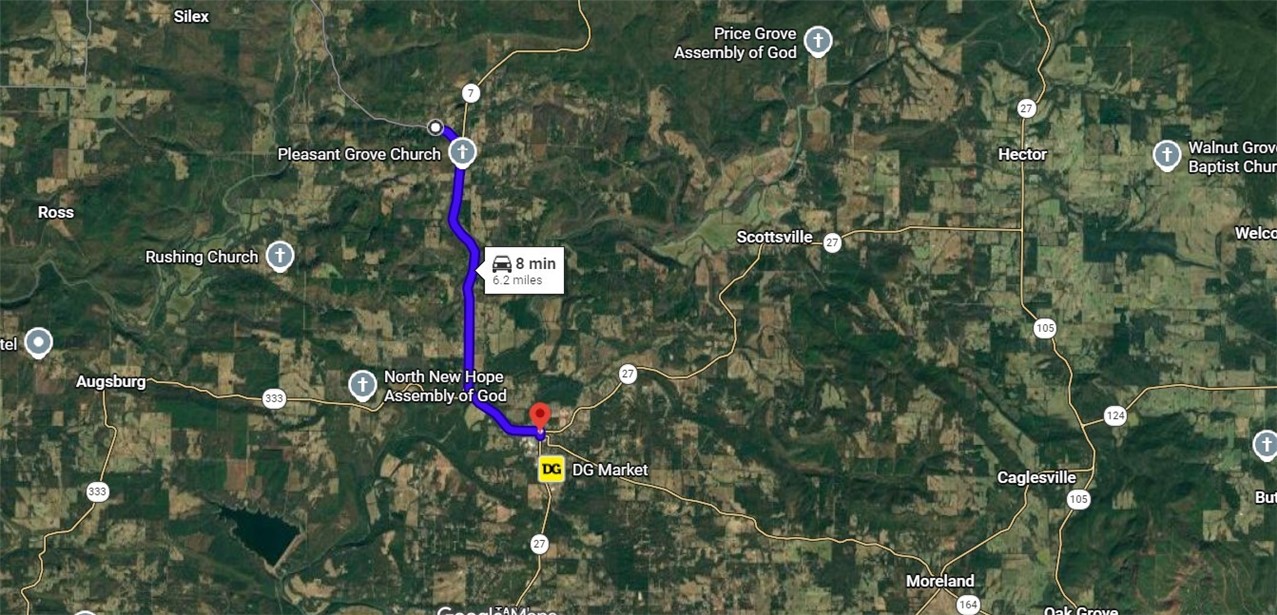Select the Rushing Church place marker
The width and height of the screenshot is (1277, 615).
click(280, 256)
